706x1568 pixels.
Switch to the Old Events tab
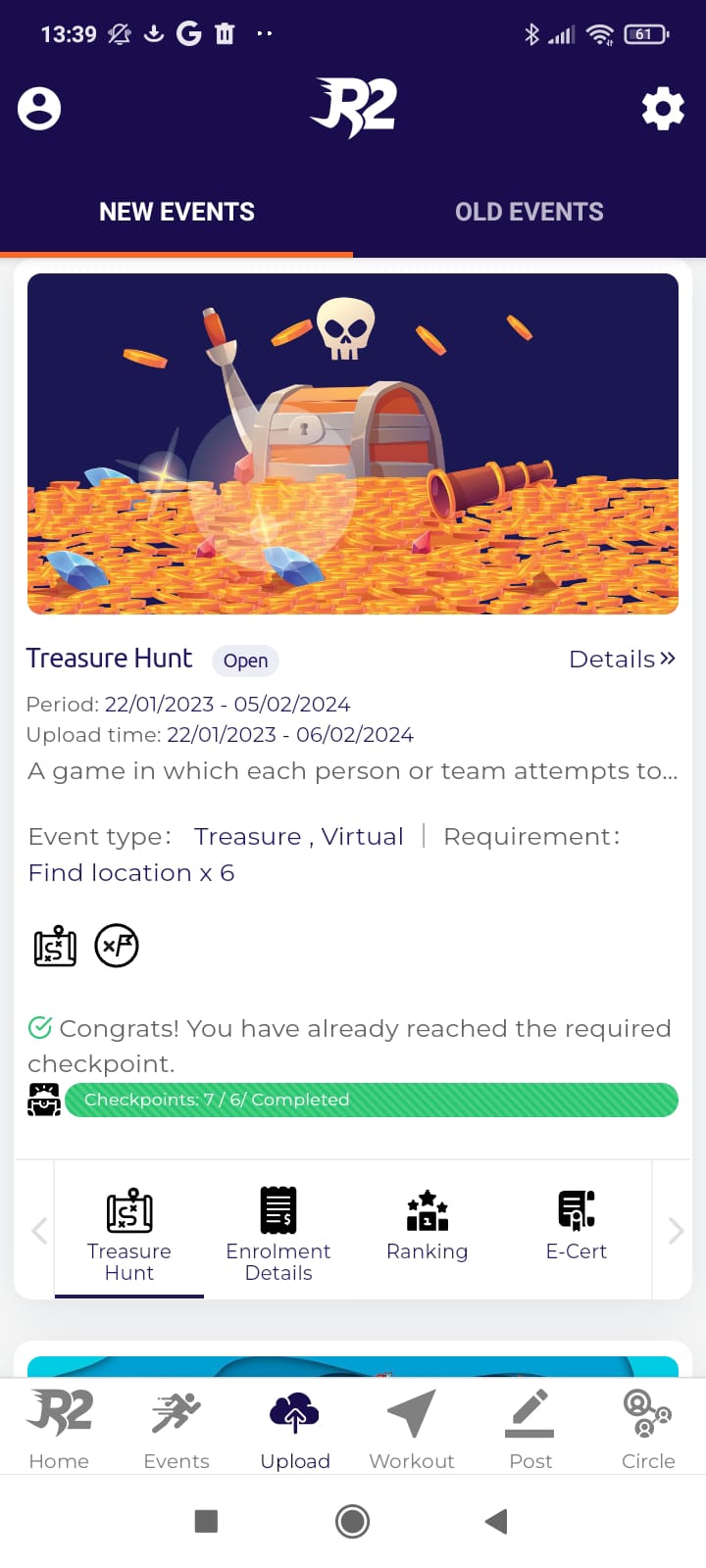click(x=529, y=212)
